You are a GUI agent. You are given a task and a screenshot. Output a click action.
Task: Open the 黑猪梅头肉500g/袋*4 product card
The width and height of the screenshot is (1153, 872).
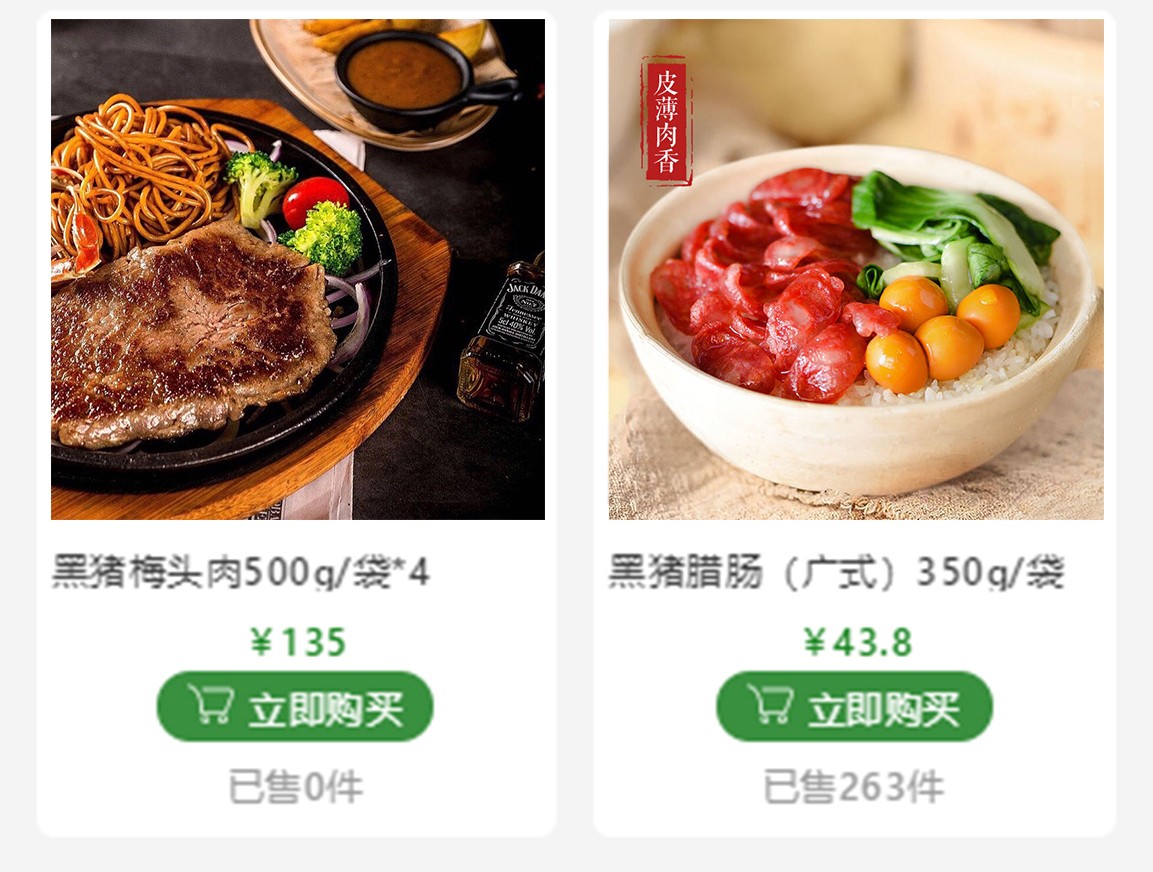[x=297, y=270]
